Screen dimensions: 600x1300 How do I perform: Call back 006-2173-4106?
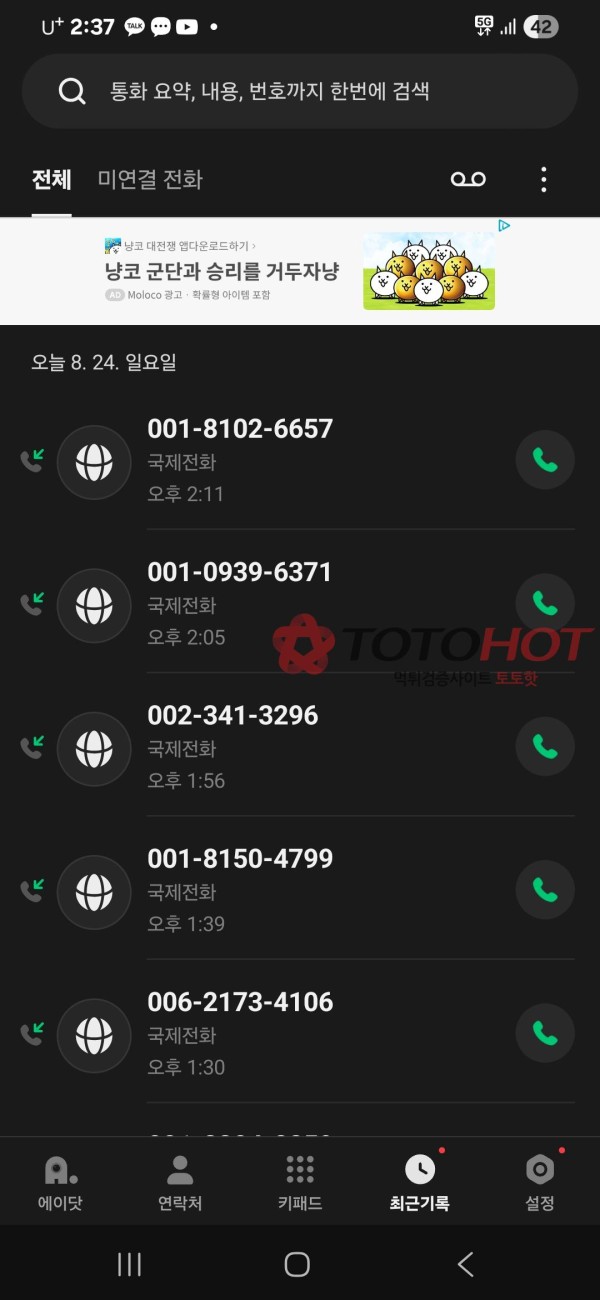click(x=545, y=1032)
